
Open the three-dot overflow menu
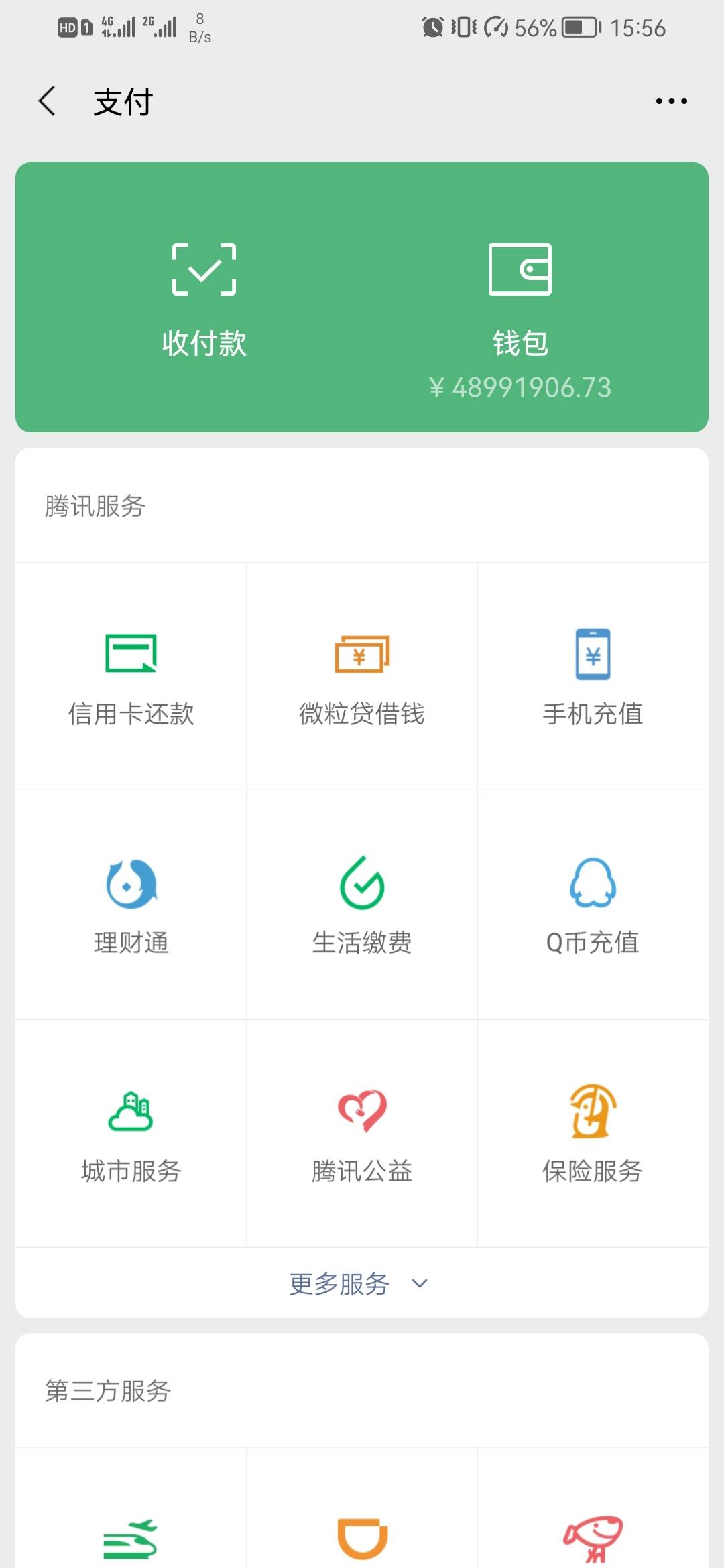671,101
